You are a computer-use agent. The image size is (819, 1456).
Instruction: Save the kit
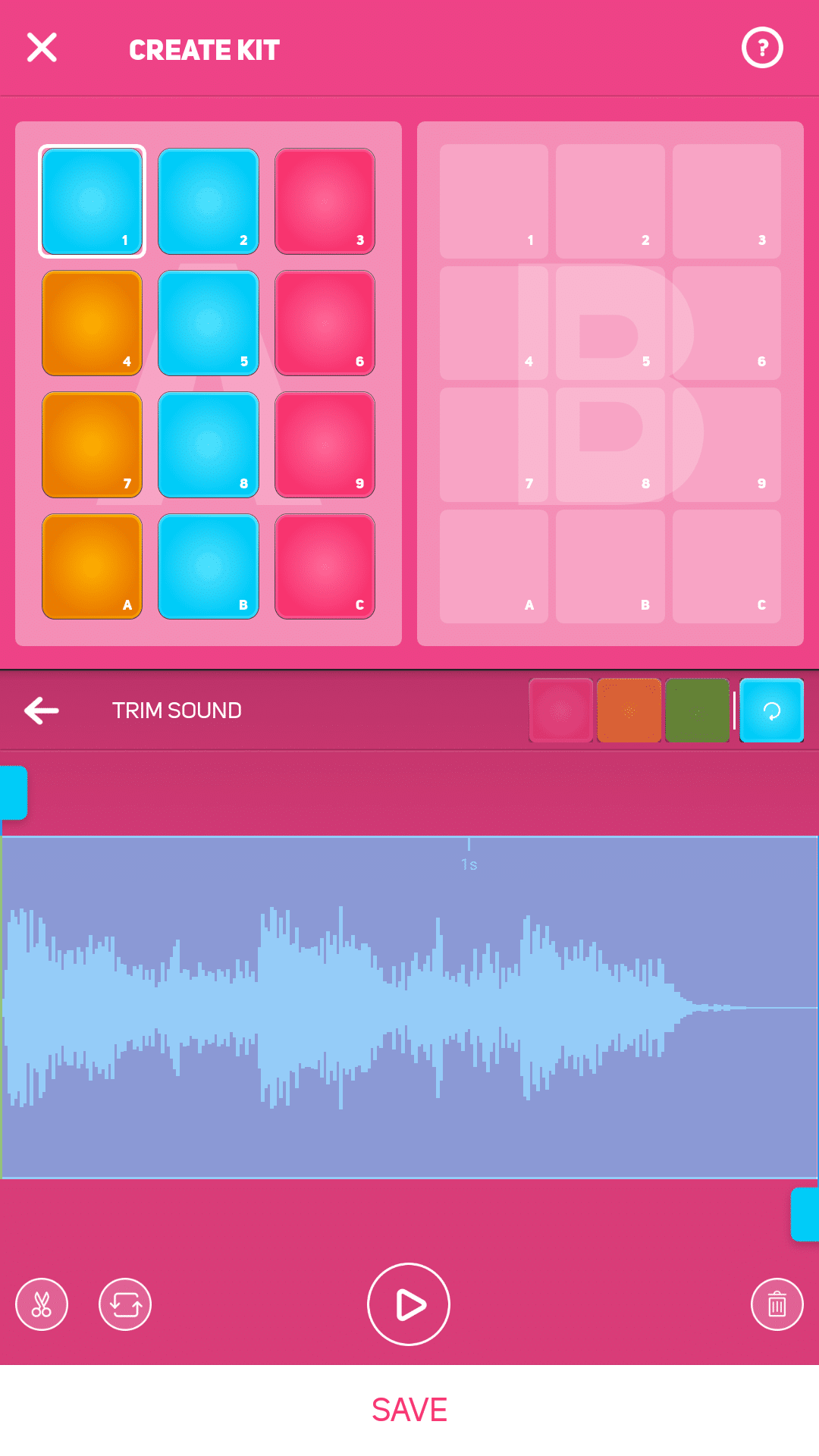(409, 1410)
